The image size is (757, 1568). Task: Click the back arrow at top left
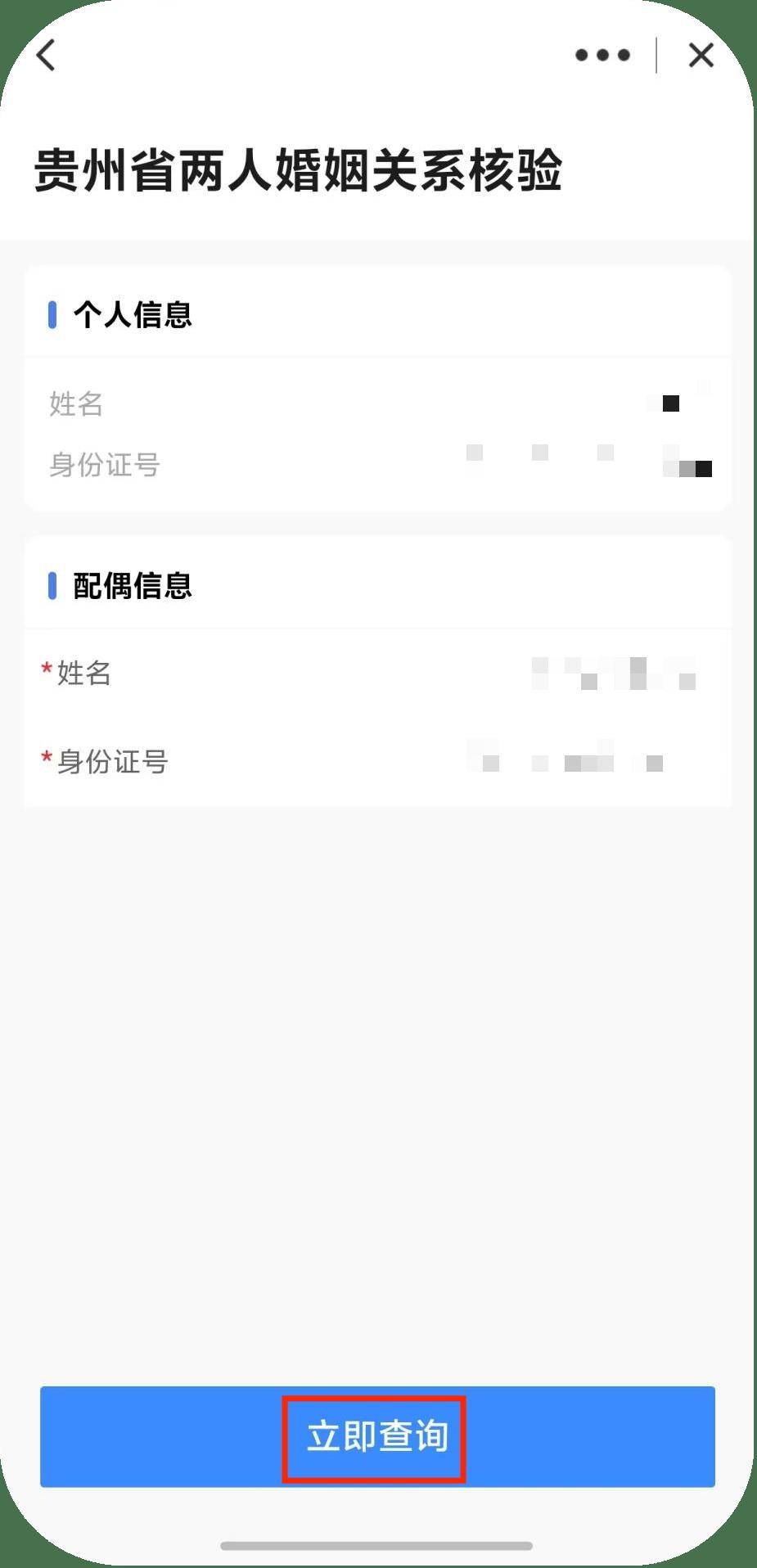(x=45, y=55)
